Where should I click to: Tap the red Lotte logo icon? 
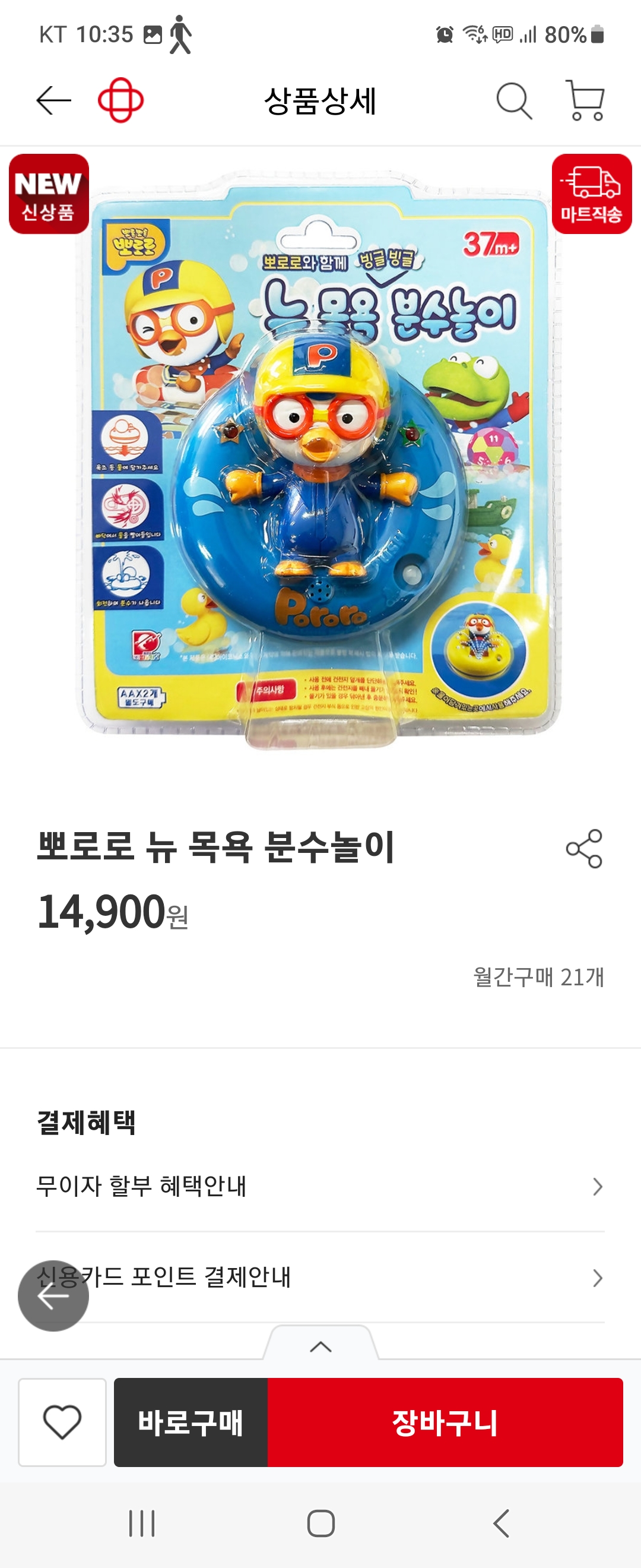(118, 102)
